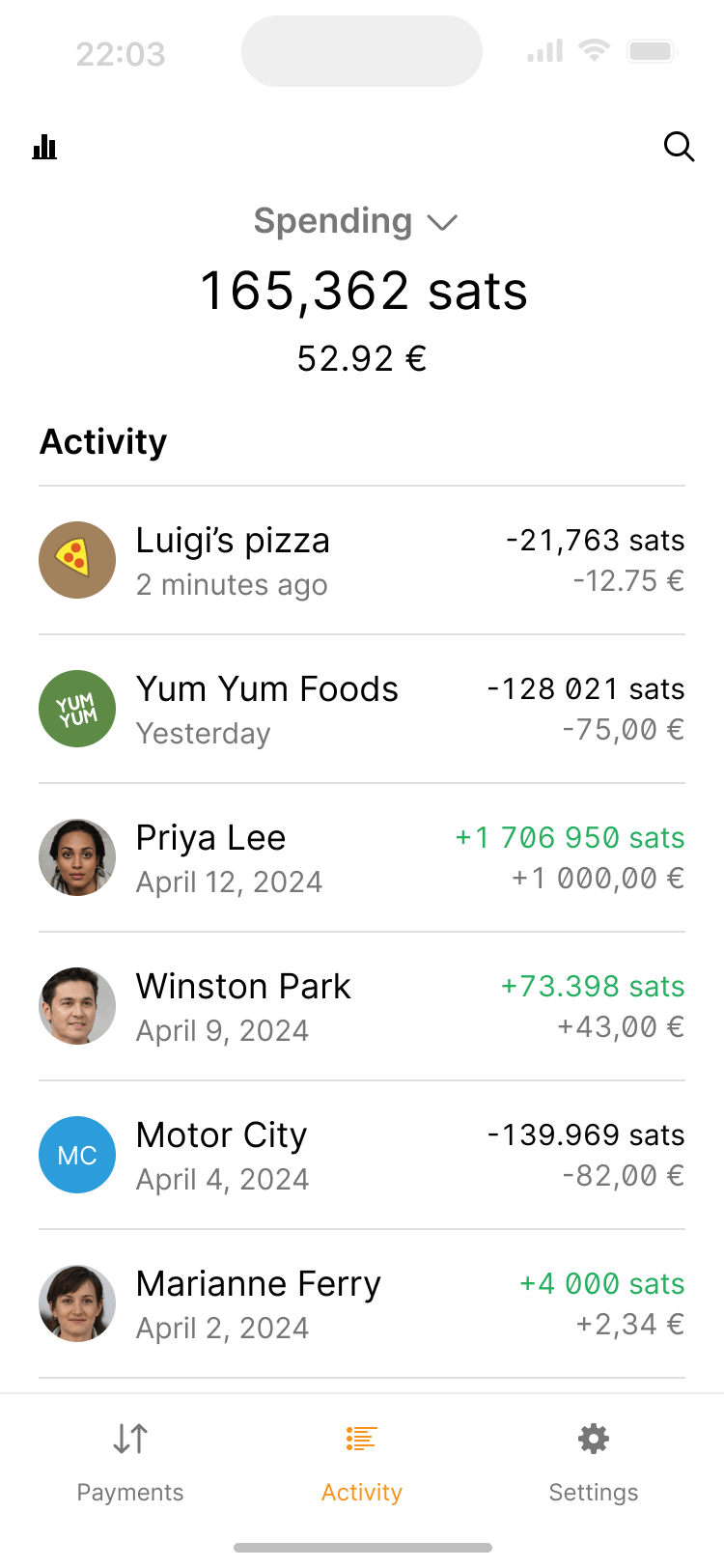Open the search magnifier
The height and width of the screenshot is (1568, 724).
coord(679,147)
